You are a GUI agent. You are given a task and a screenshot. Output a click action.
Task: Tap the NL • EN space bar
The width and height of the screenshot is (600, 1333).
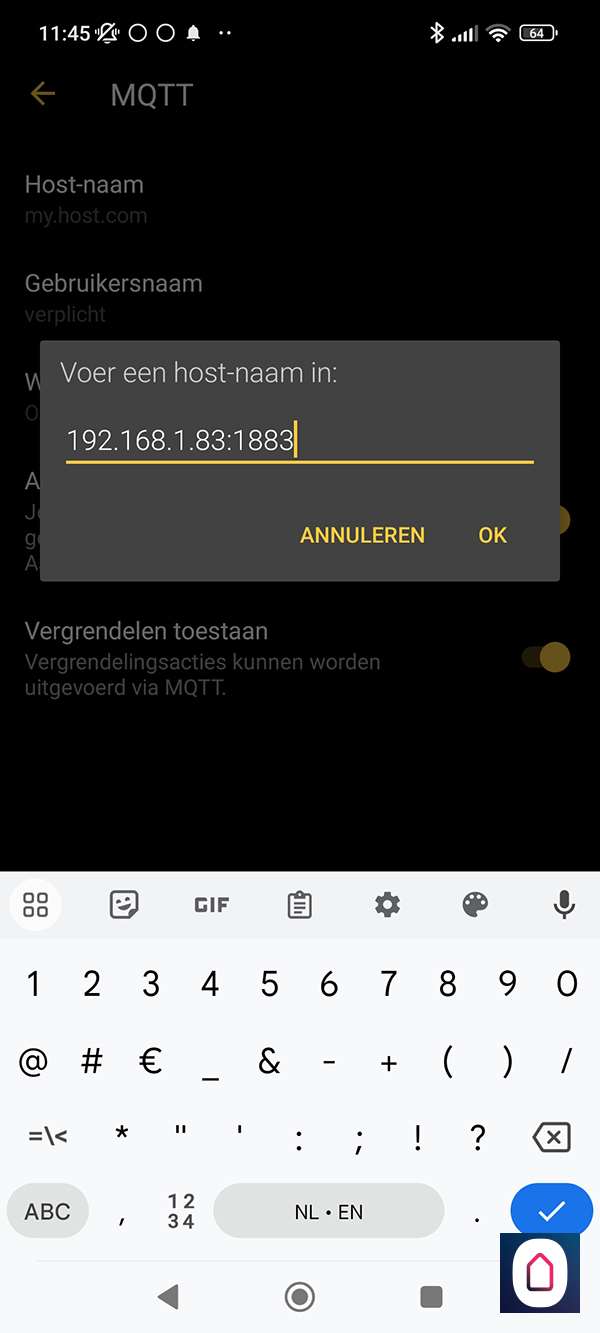(x=328, y=1212)
